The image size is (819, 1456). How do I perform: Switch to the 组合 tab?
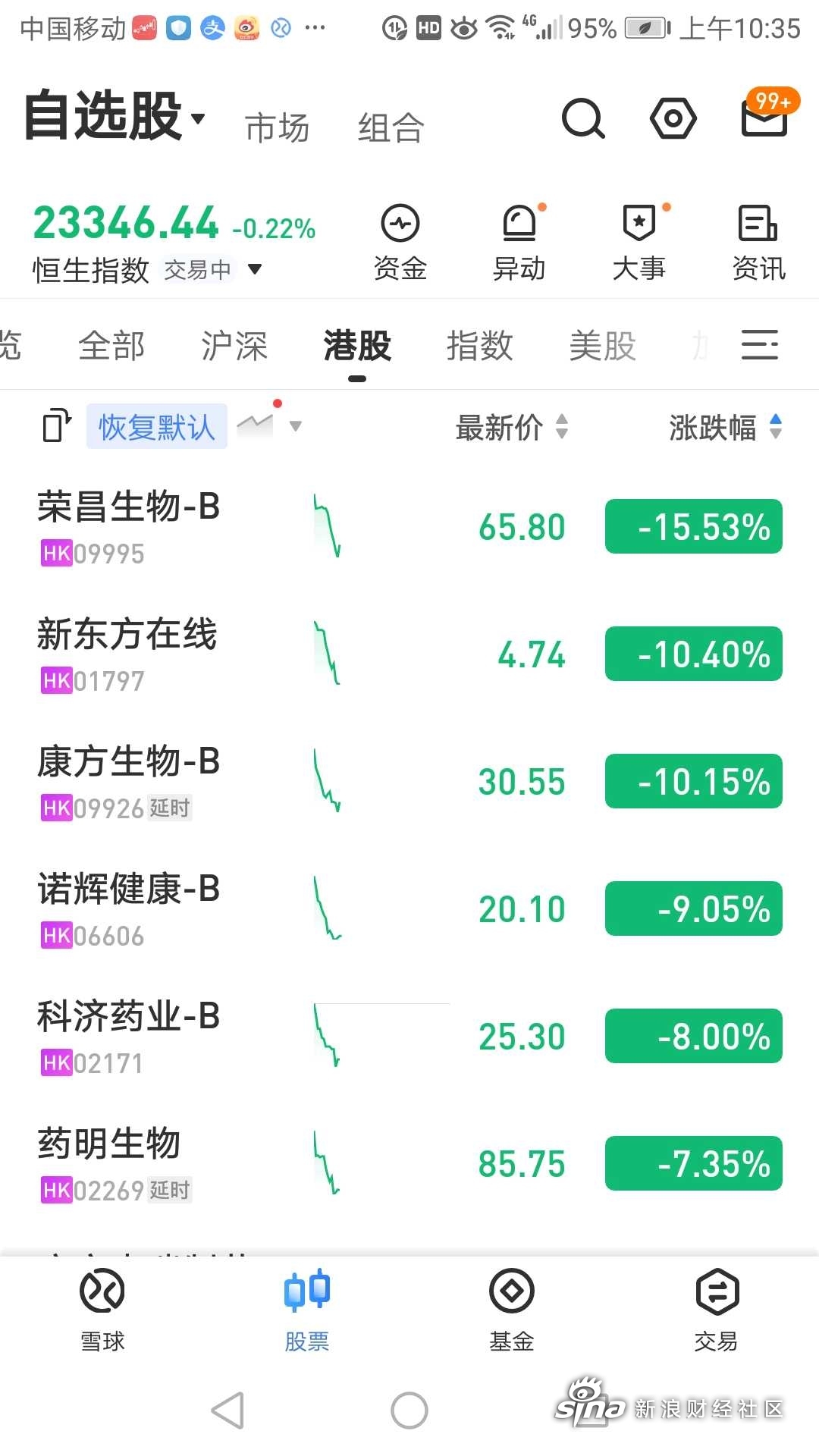[391, 127]
